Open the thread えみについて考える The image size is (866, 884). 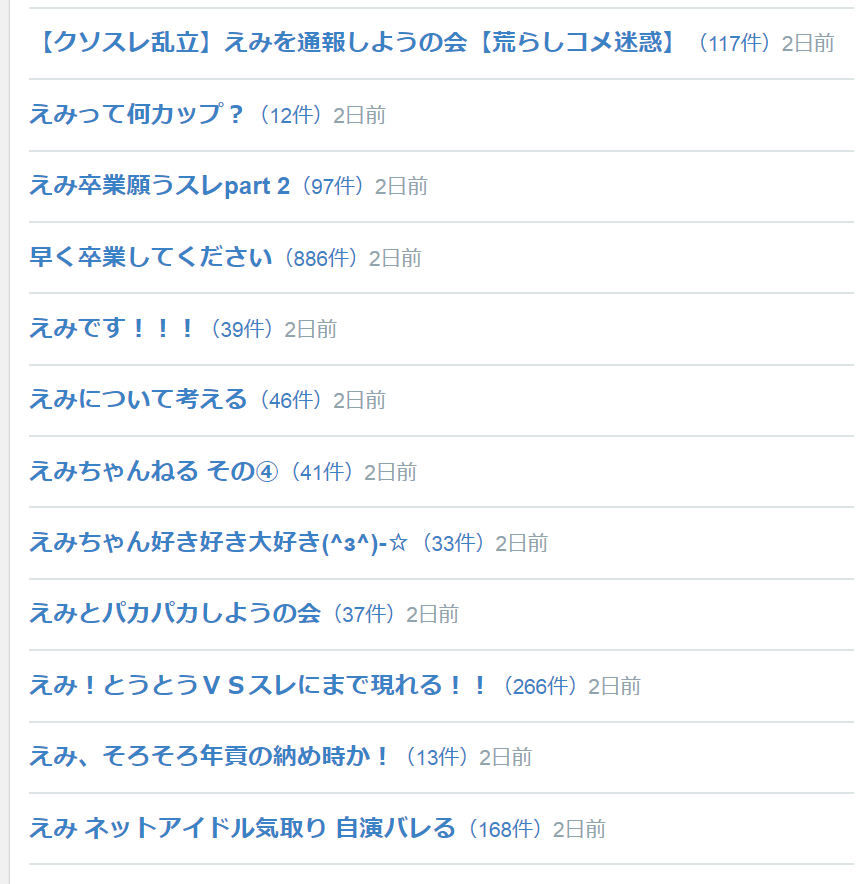click(x=138, y=400)
